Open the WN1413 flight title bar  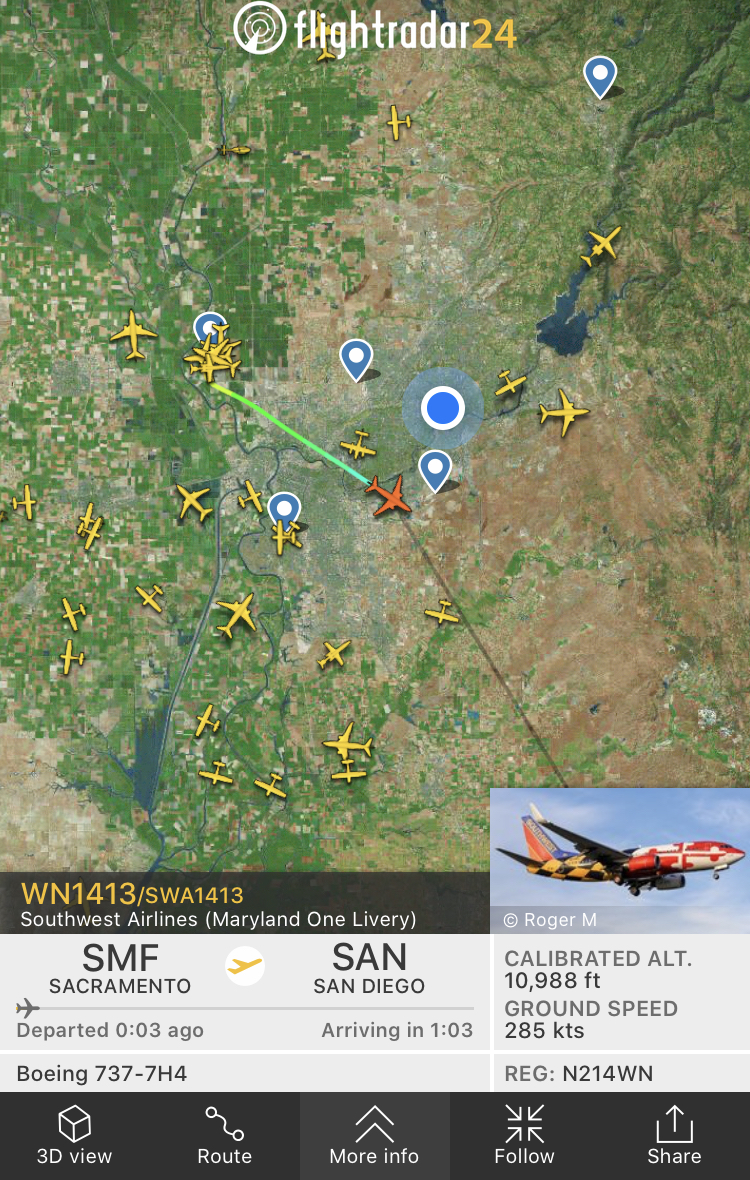pos(244,904)
